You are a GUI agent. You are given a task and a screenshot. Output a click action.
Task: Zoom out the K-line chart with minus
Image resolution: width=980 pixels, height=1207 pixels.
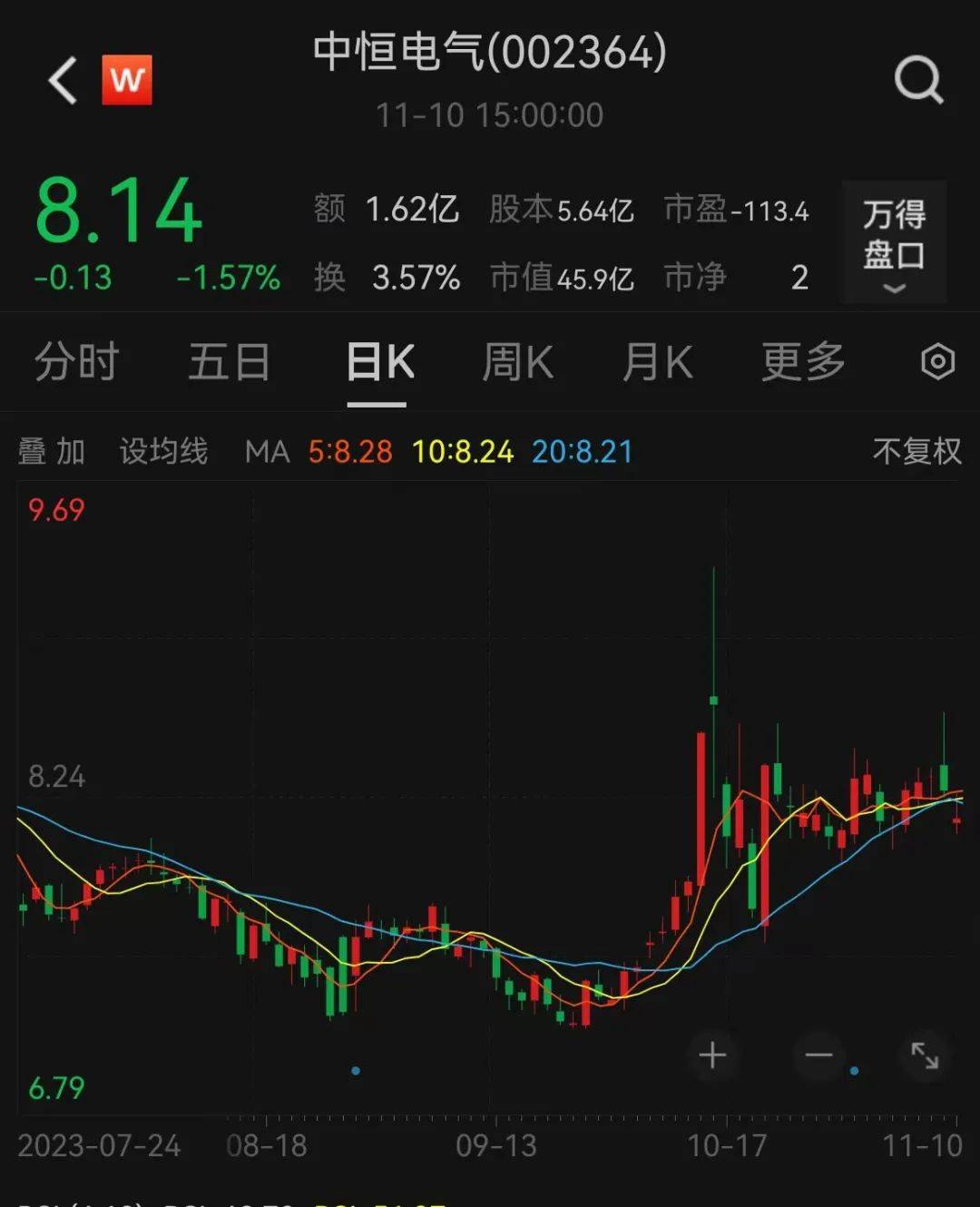pyautogui.click(x=818, y=1055)
